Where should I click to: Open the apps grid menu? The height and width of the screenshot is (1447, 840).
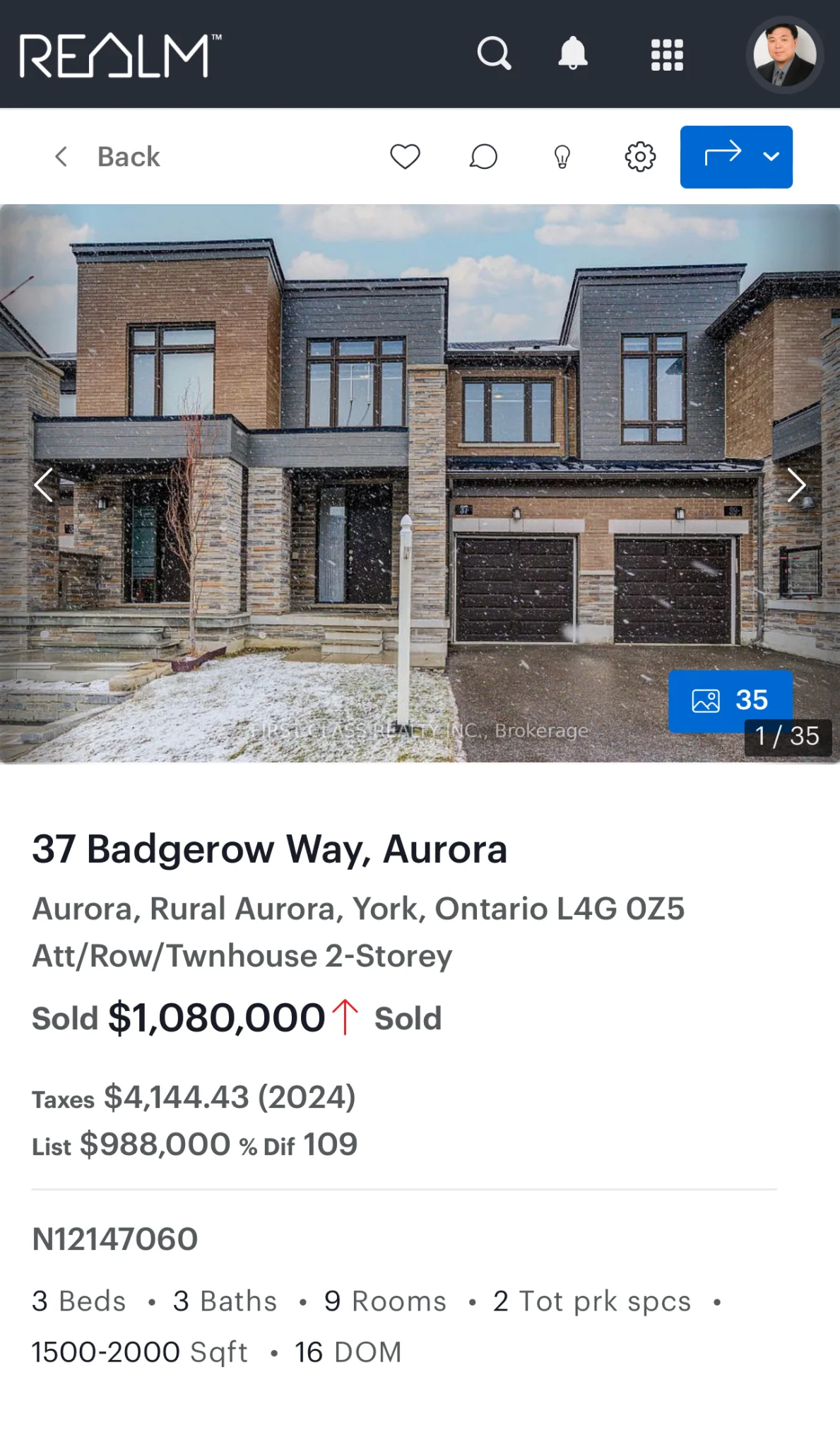pos(667,54)
